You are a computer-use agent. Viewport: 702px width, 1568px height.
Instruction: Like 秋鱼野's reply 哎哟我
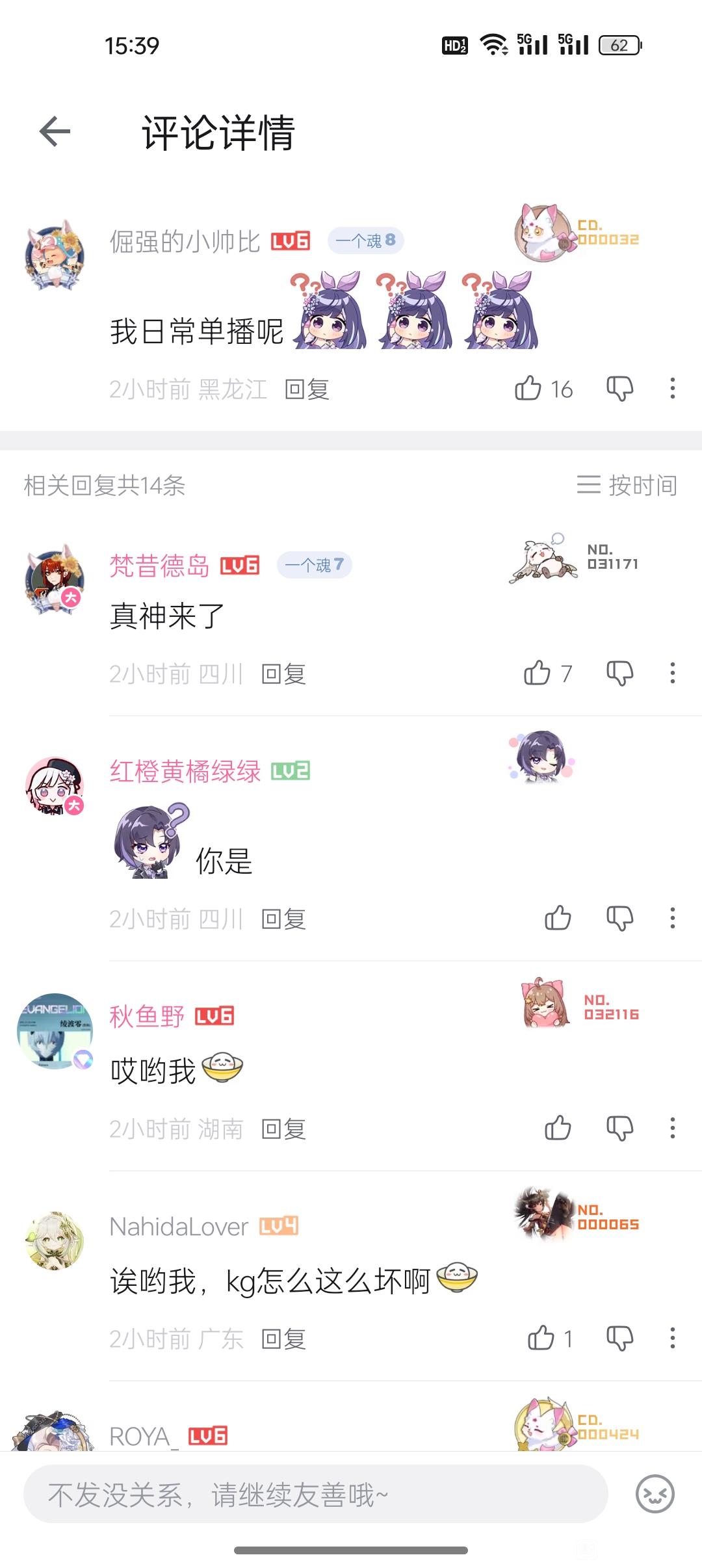pyautogui.click(x=558, y=1129)
